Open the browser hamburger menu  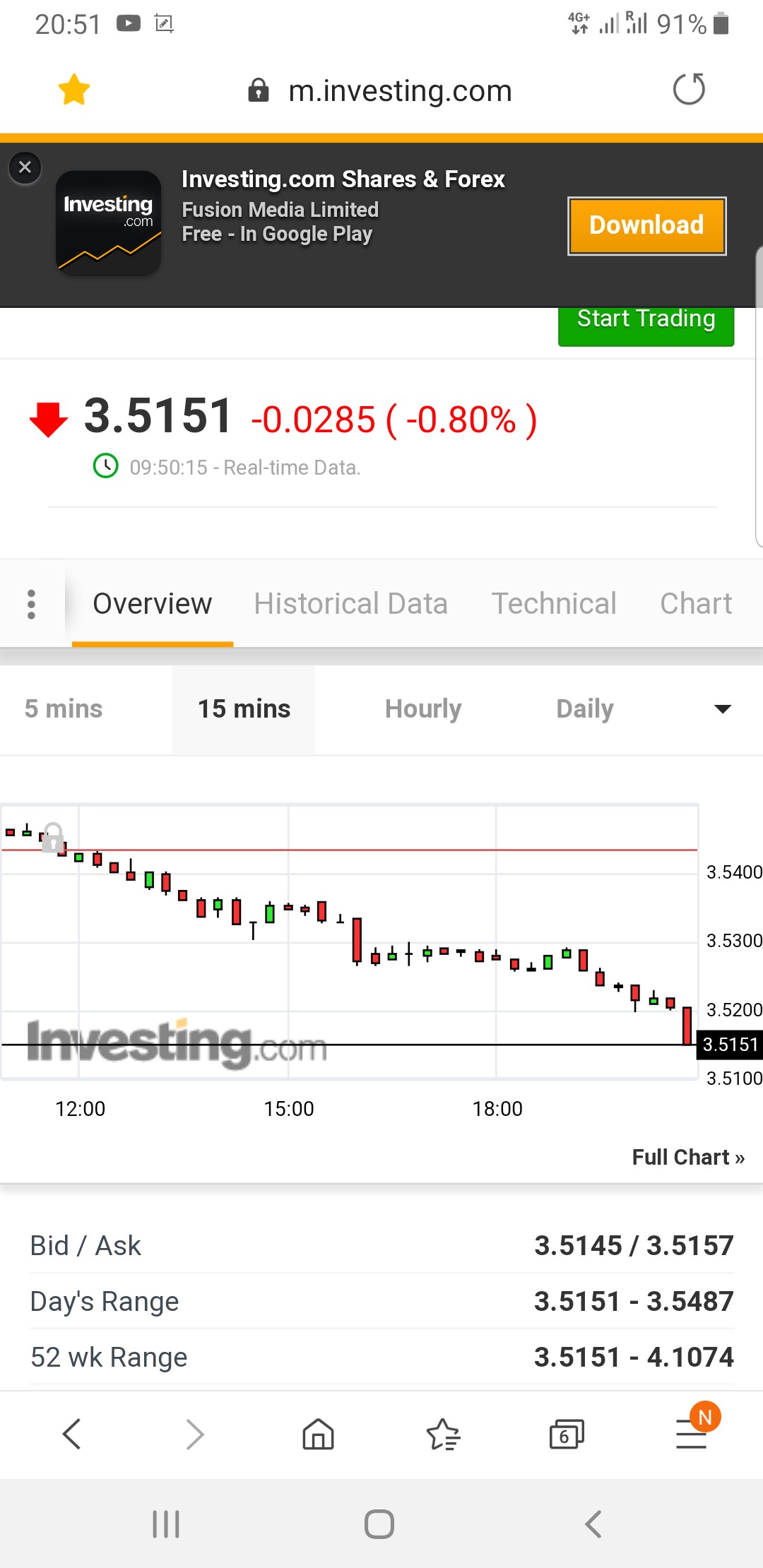[x=691, y=1434]
